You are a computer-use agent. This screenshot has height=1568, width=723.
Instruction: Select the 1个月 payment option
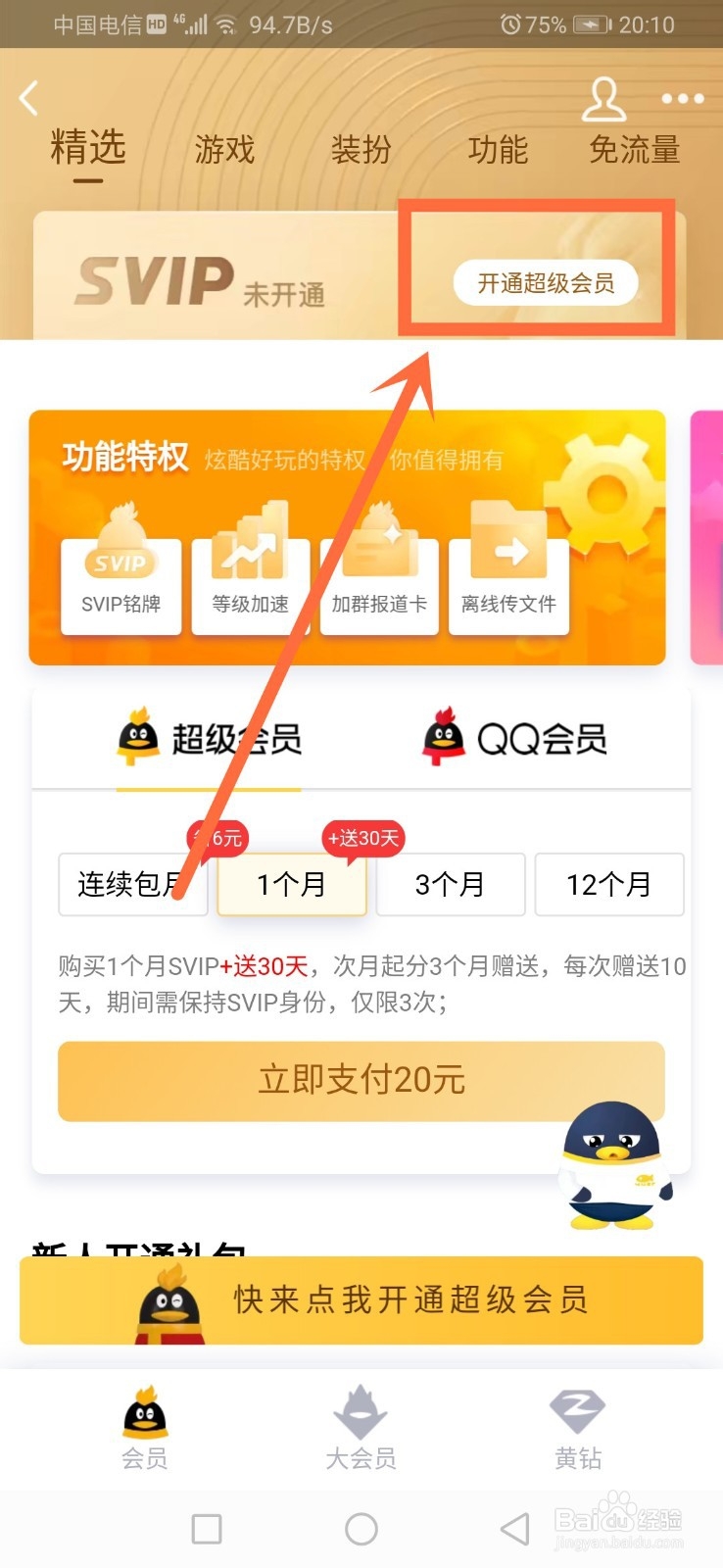[292, 885]
